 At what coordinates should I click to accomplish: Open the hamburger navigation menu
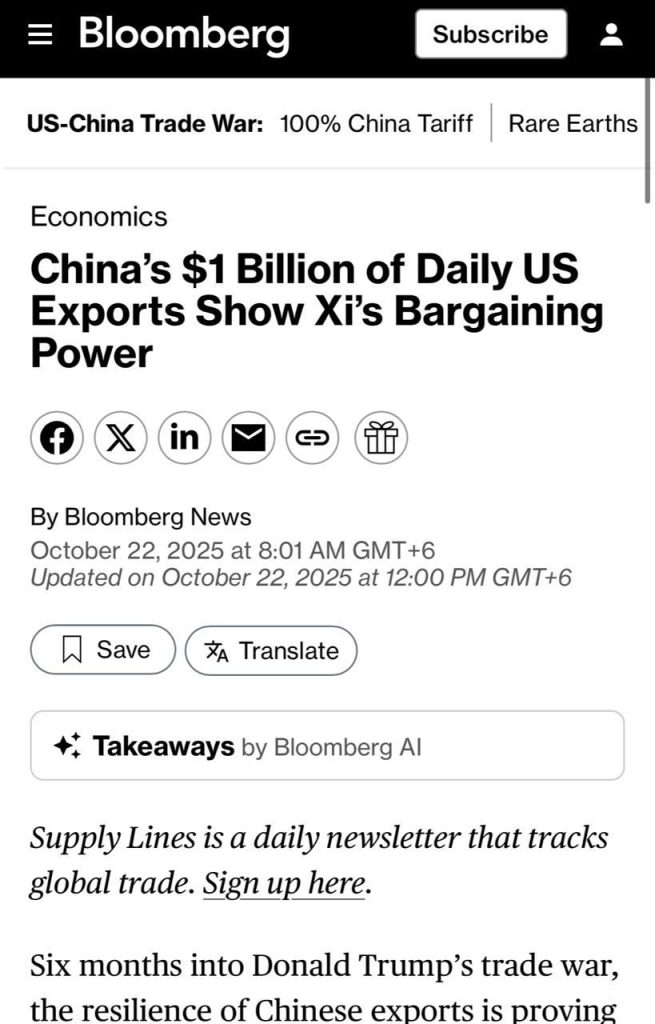[x=40, y=36]
